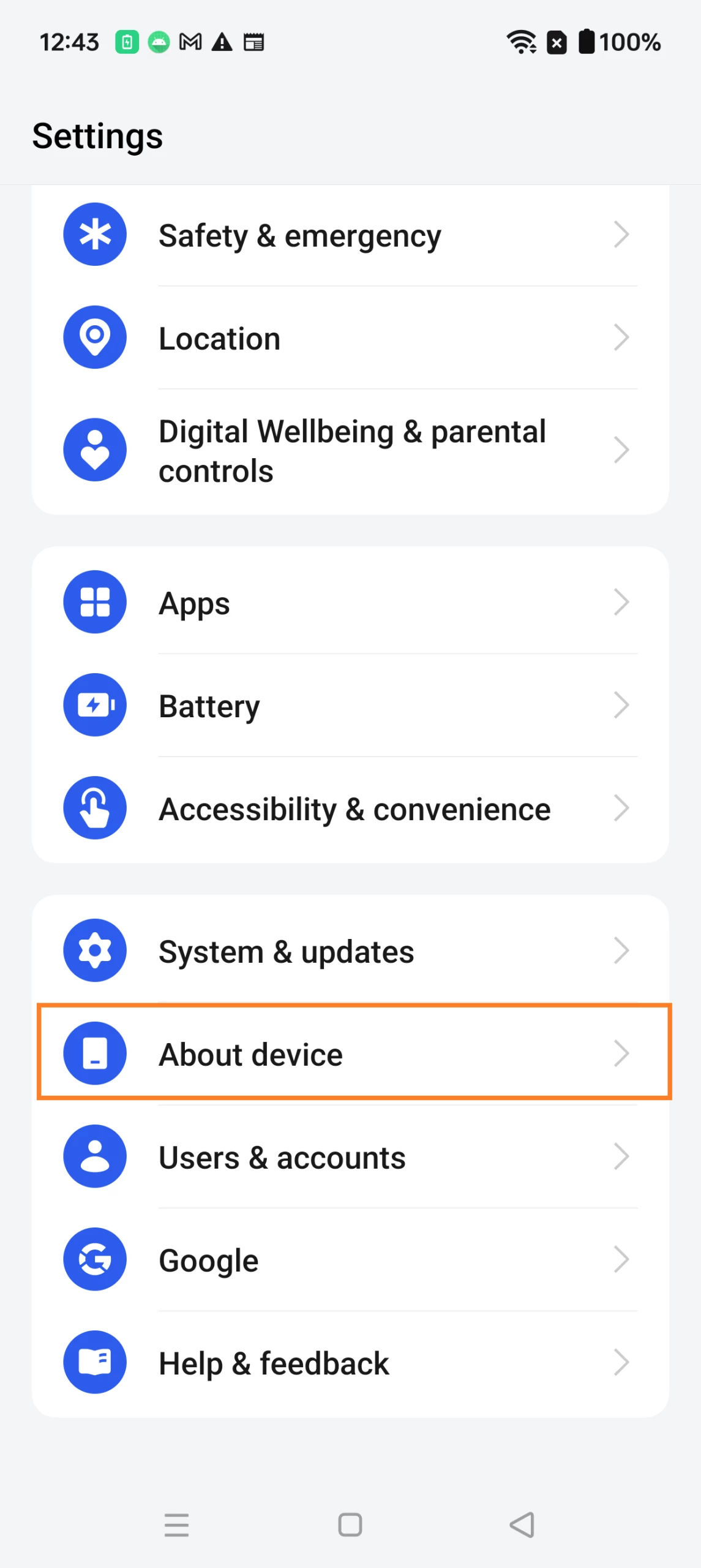The image size is (701, 1568).
Task: Tap About device row
Action: tap(349, 1053)
